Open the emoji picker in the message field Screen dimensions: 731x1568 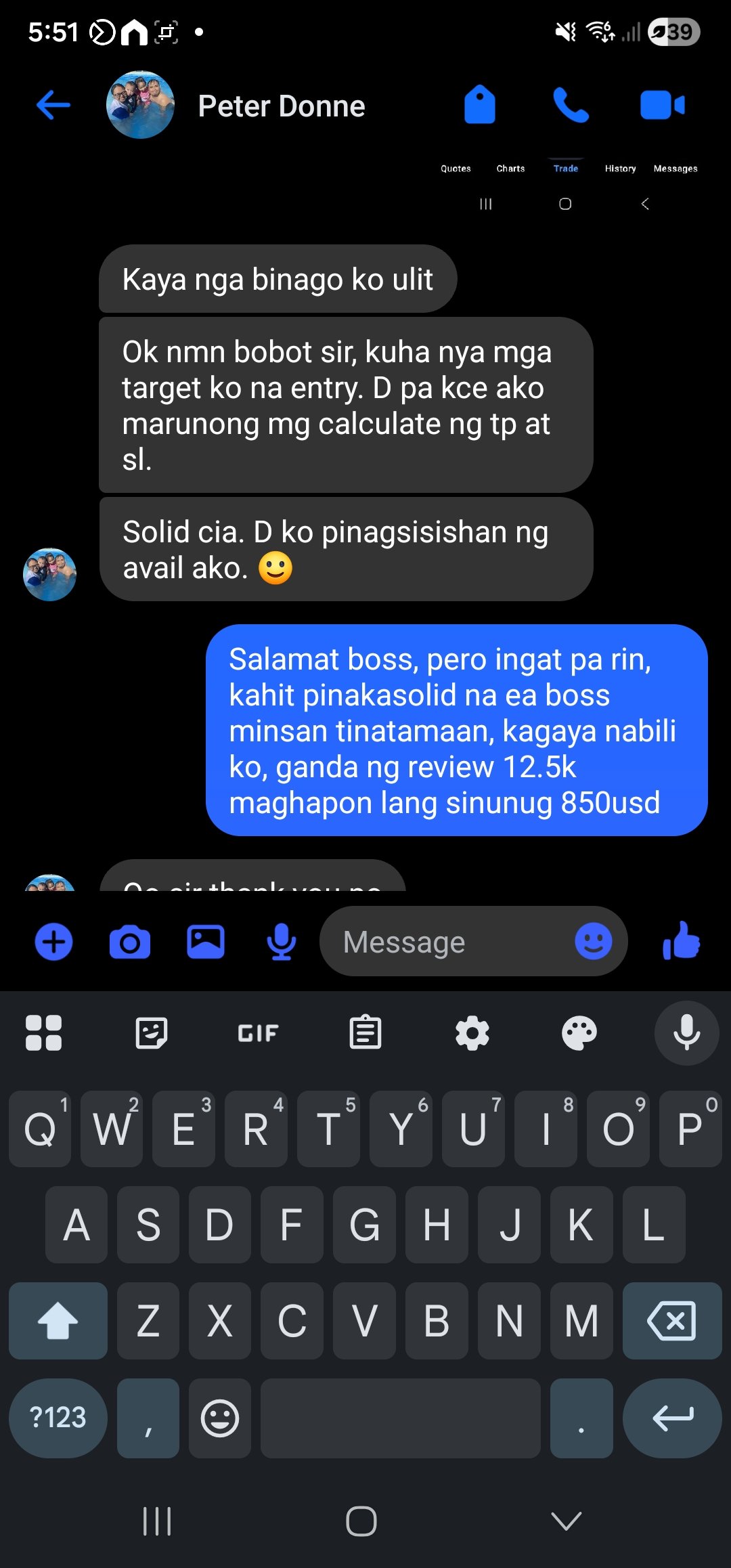coord(594,941)
